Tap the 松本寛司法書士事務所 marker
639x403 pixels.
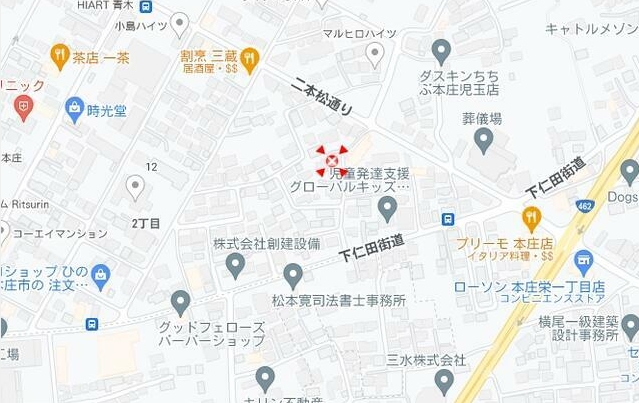point(293,276)
